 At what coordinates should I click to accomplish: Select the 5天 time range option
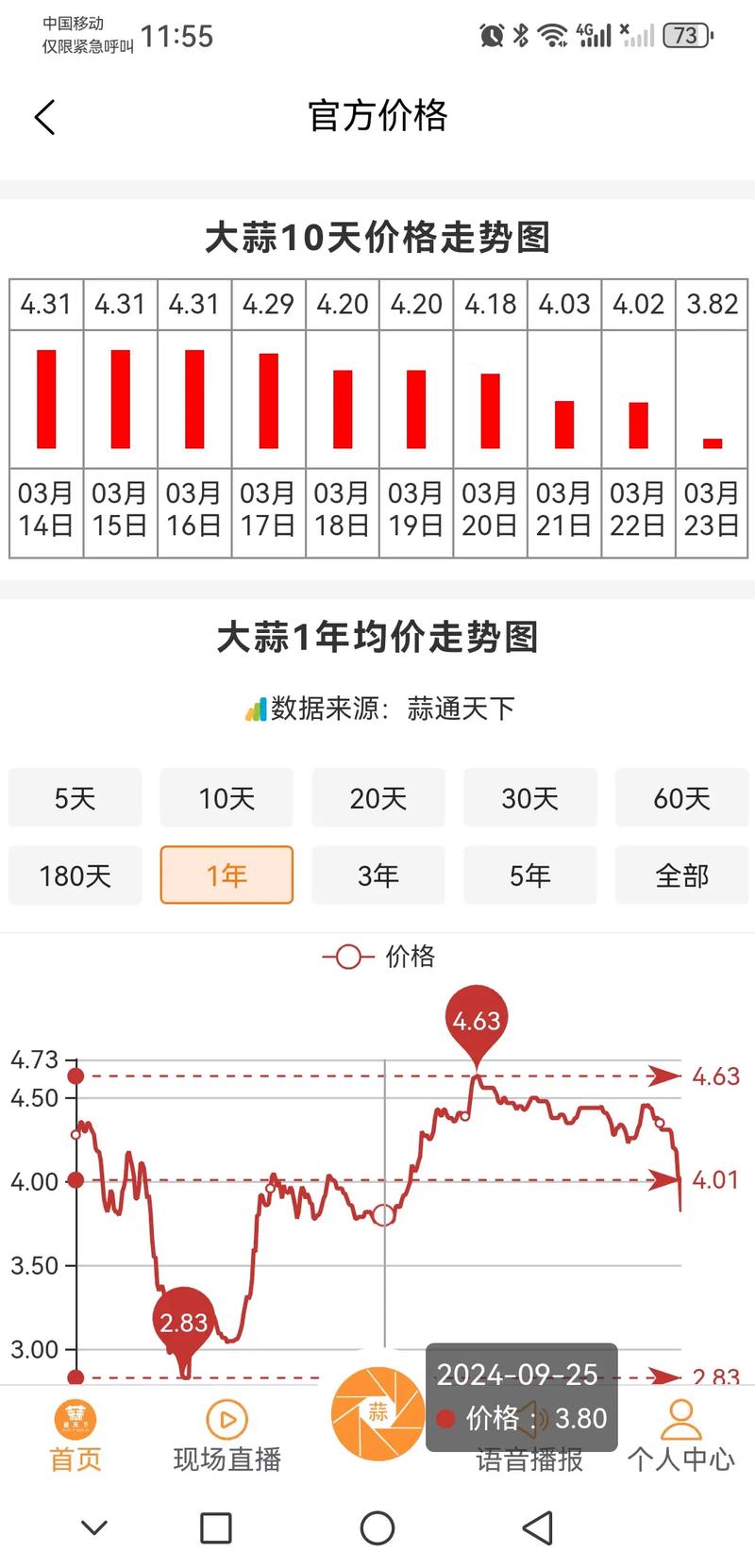pos(75,797)
